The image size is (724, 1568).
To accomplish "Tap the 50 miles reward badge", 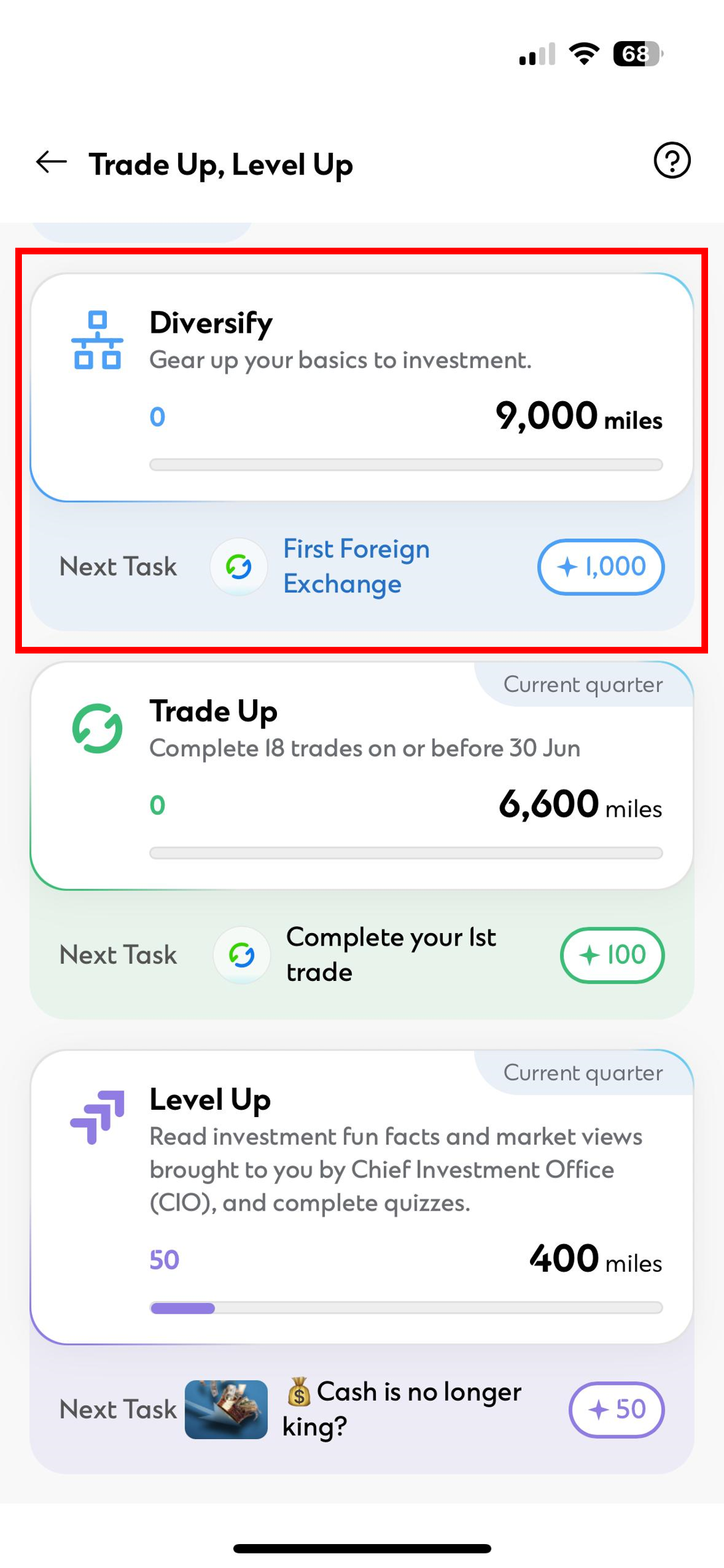I will click(x=616, y=1409).
